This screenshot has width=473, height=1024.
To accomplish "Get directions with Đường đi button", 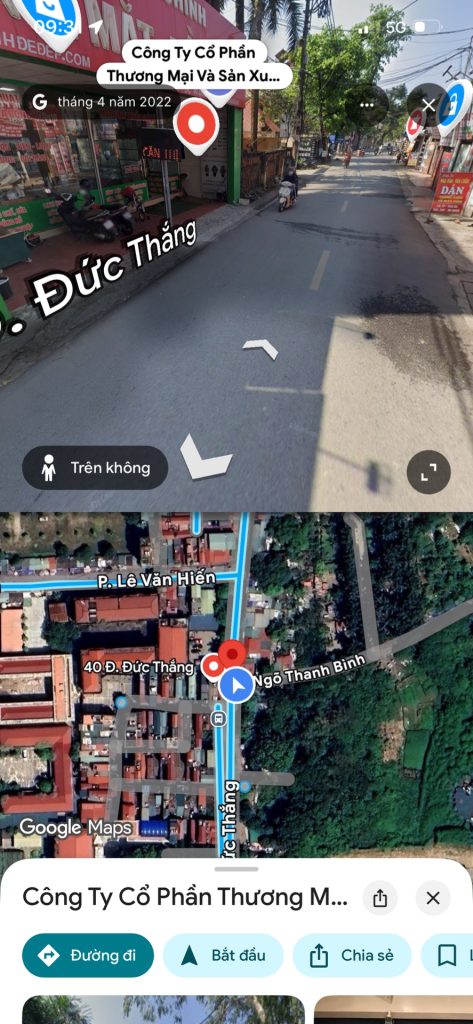I will [88, 955].
